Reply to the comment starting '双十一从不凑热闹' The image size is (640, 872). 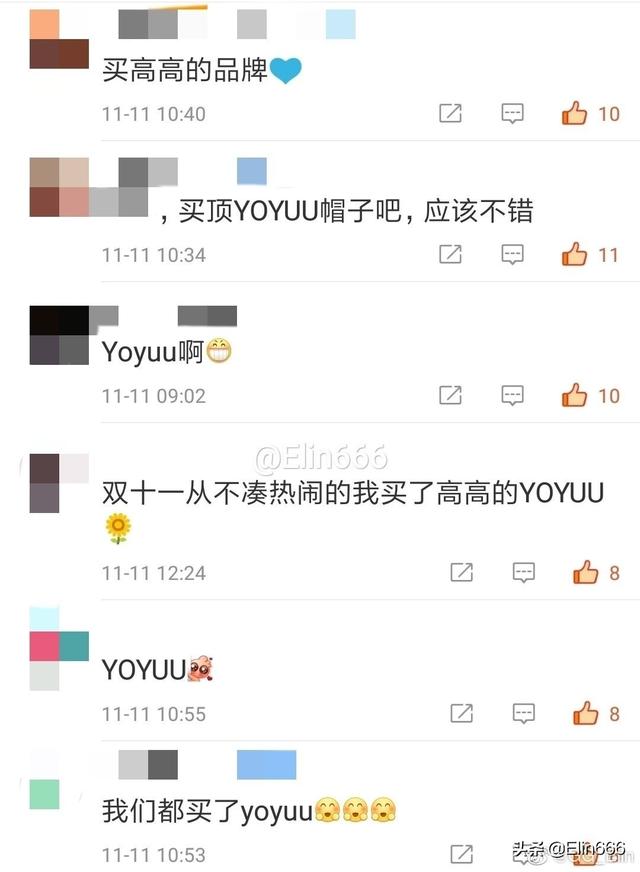[x=523, y=572]
